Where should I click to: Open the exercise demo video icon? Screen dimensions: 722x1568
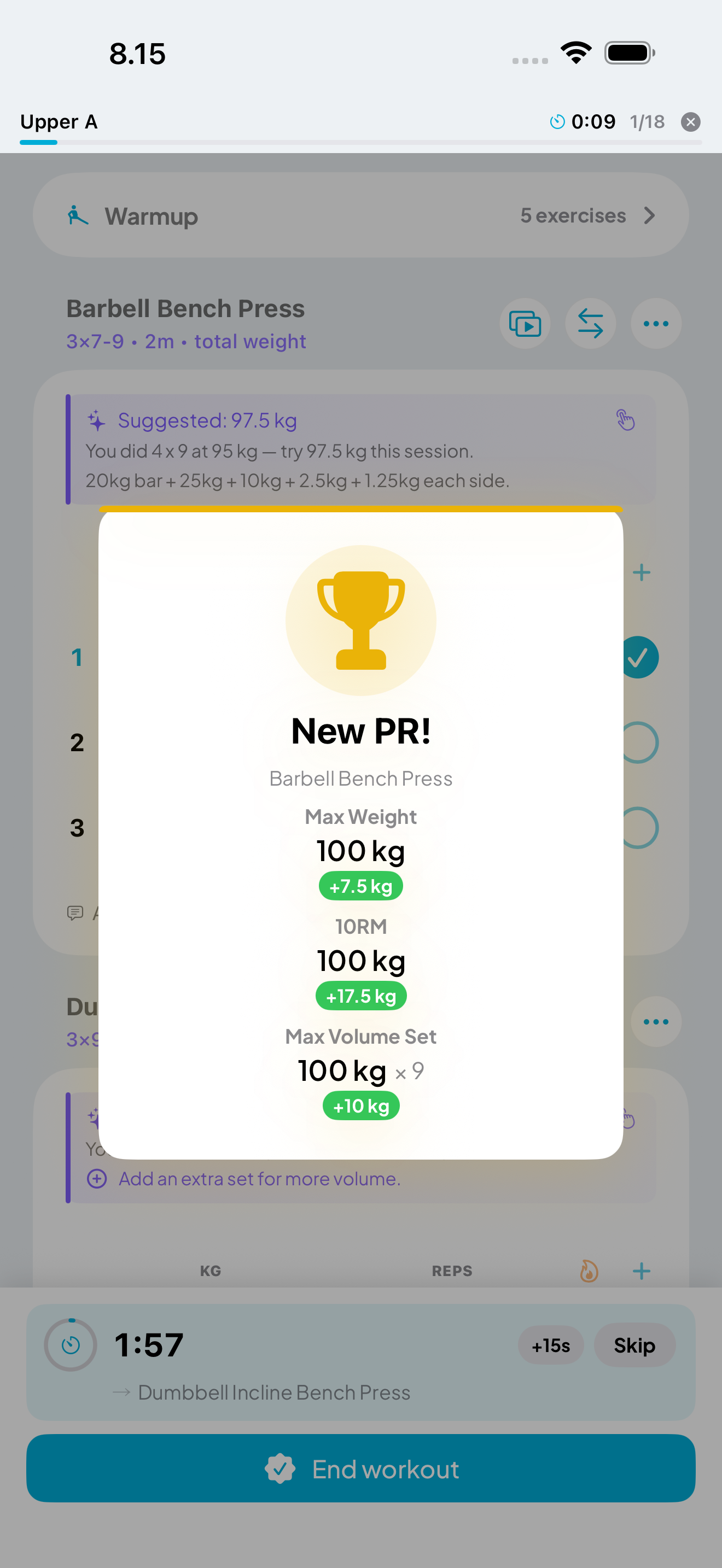pyautogui.click(x=525, y=324)
